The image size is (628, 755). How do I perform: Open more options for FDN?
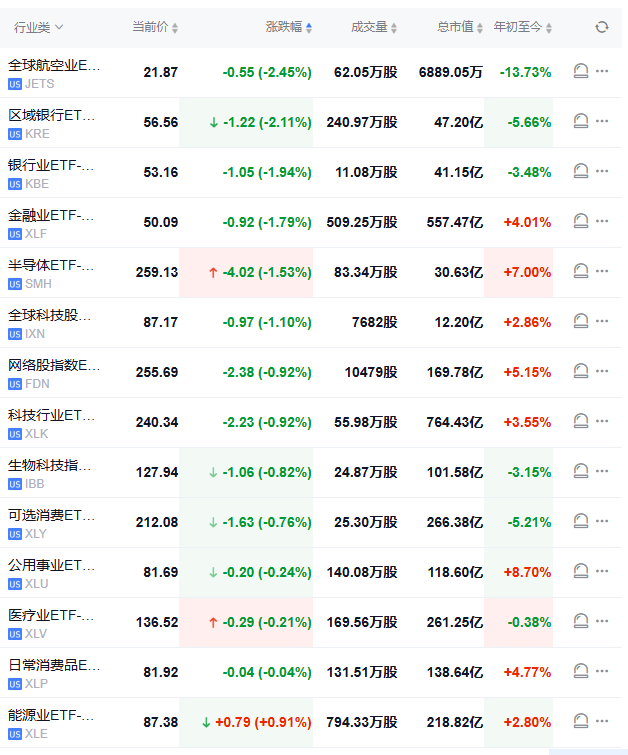tap(602, 371)
